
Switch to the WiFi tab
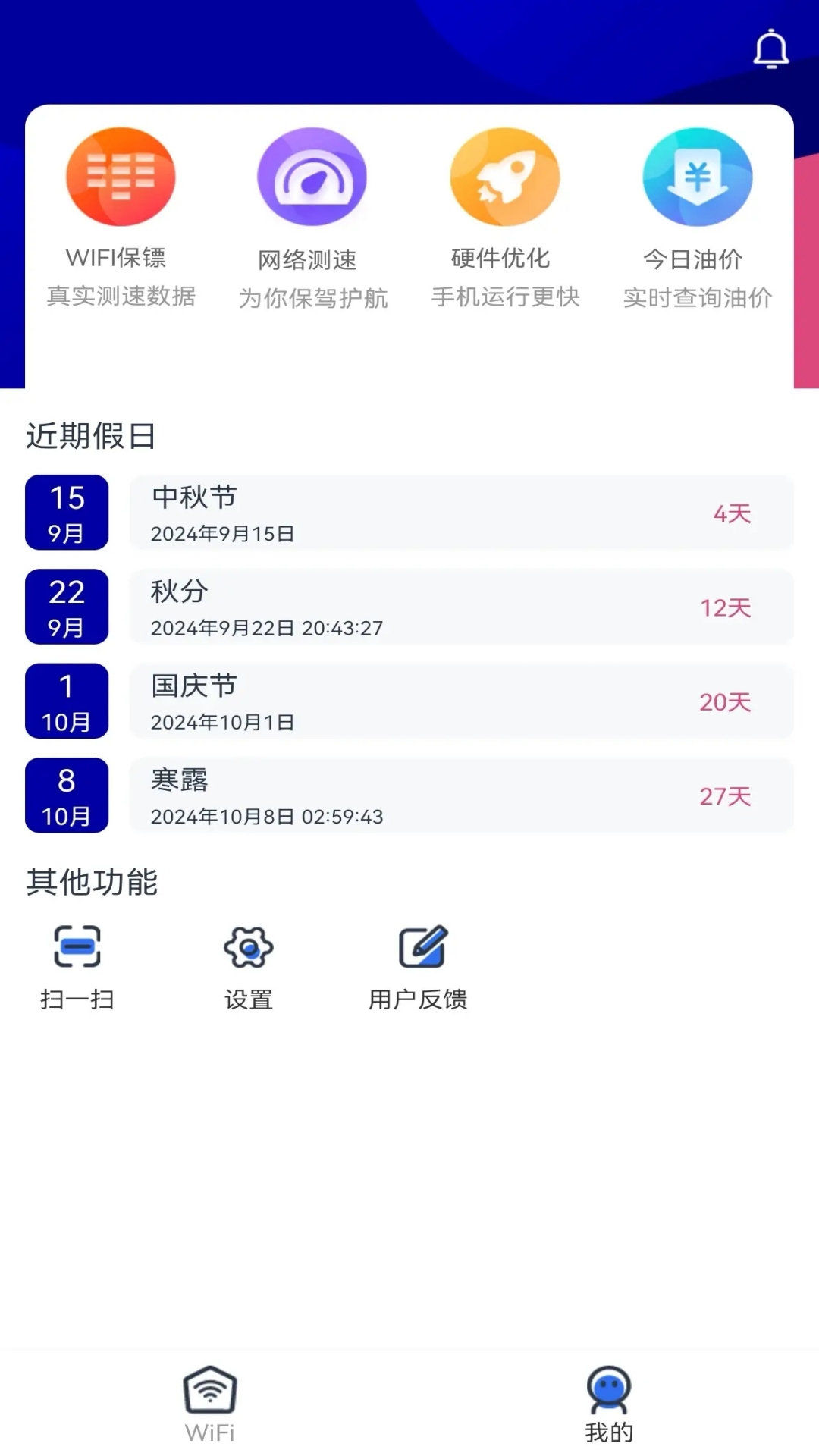[x=210, y=1404]
